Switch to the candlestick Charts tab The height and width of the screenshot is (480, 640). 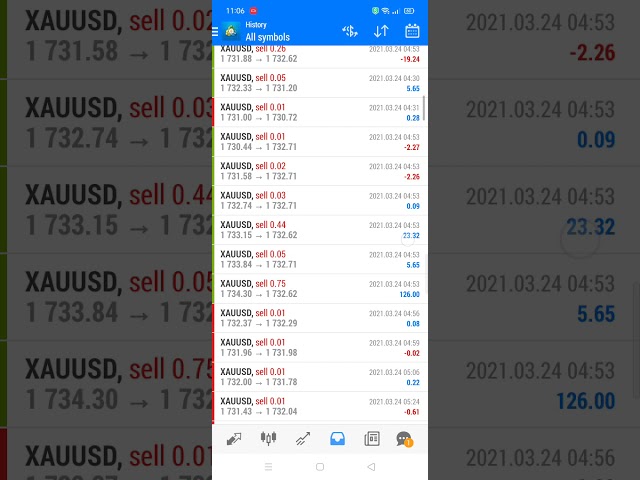coord(268,438)
